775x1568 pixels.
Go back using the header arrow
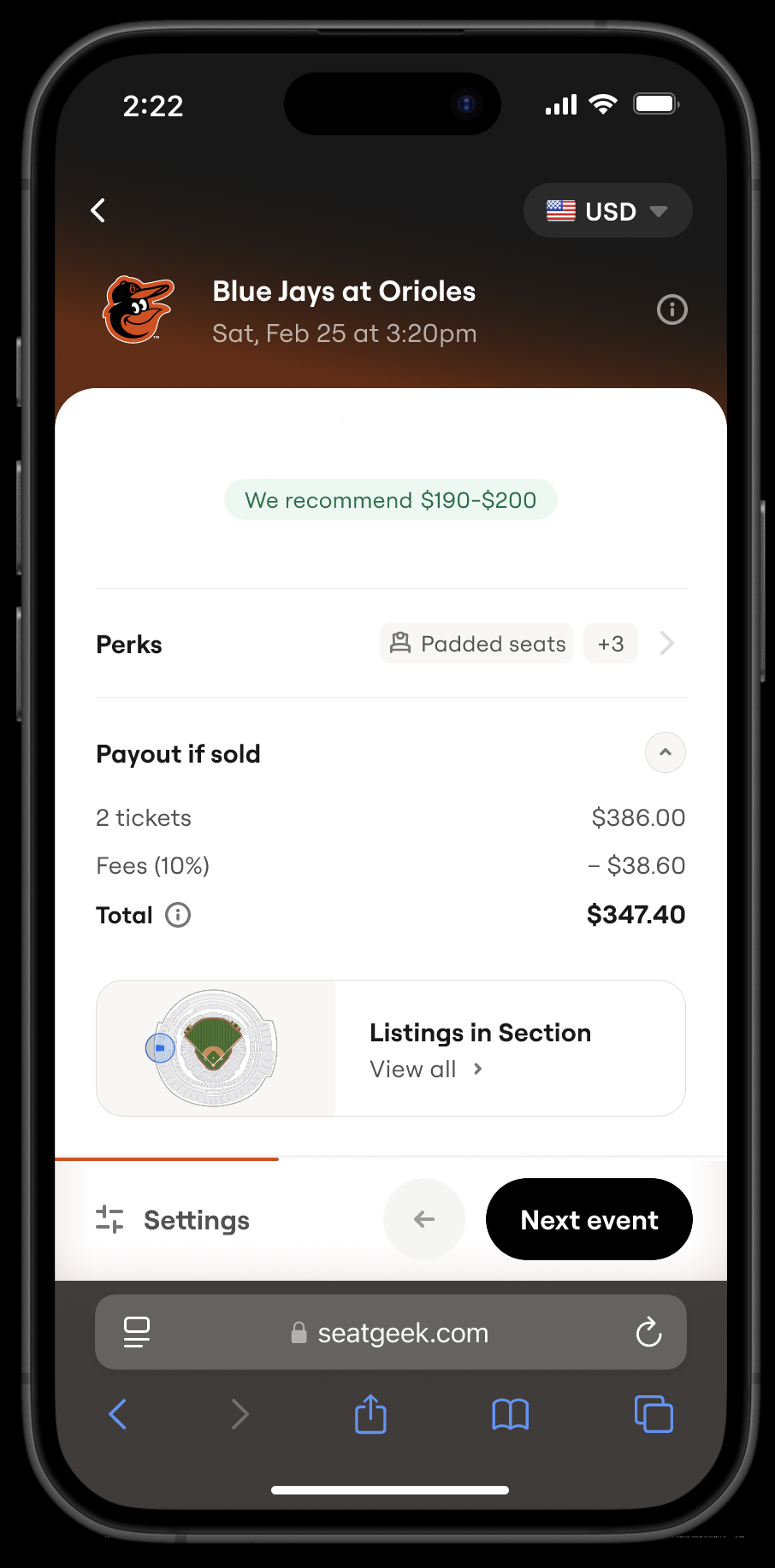[99, 210]
